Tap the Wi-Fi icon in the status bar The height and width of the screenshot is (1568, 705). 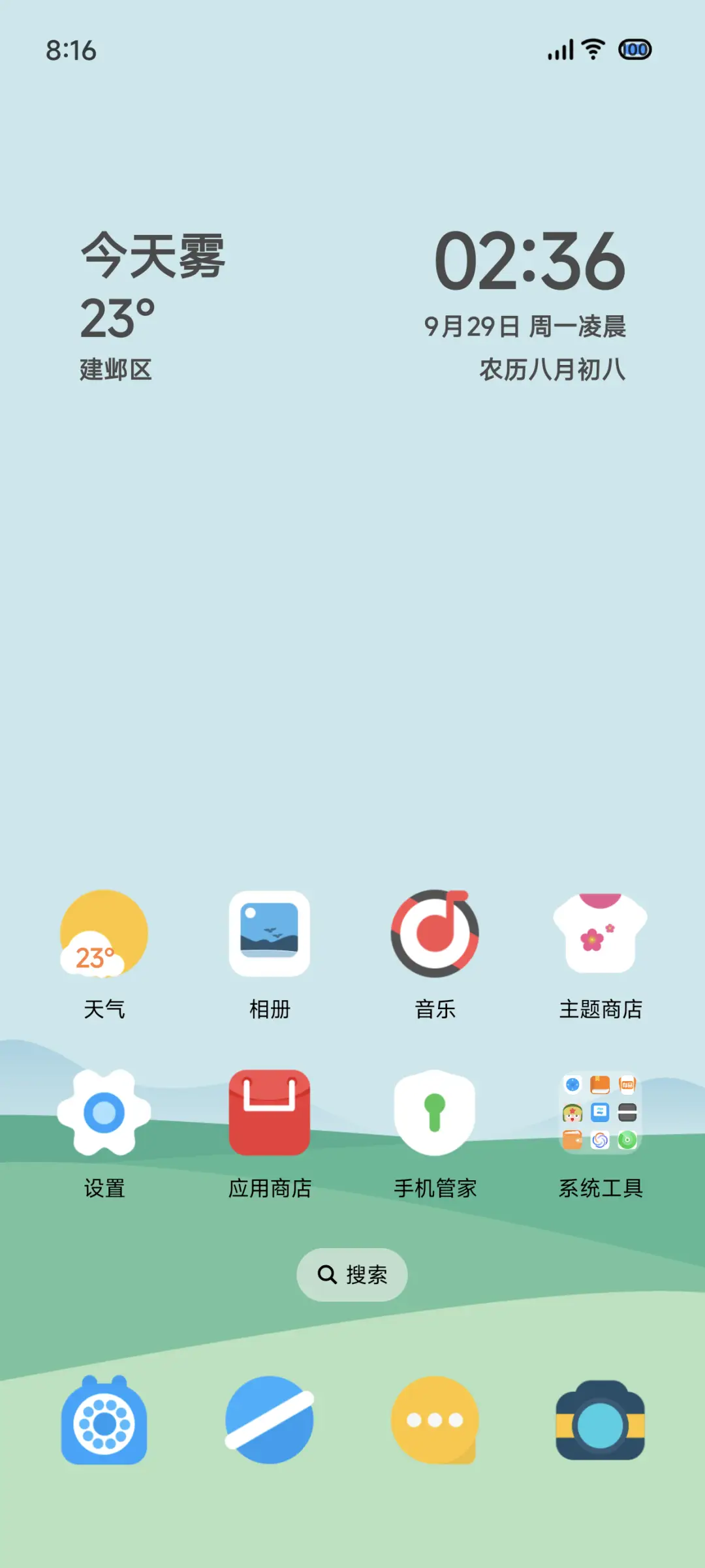(592, 50)
